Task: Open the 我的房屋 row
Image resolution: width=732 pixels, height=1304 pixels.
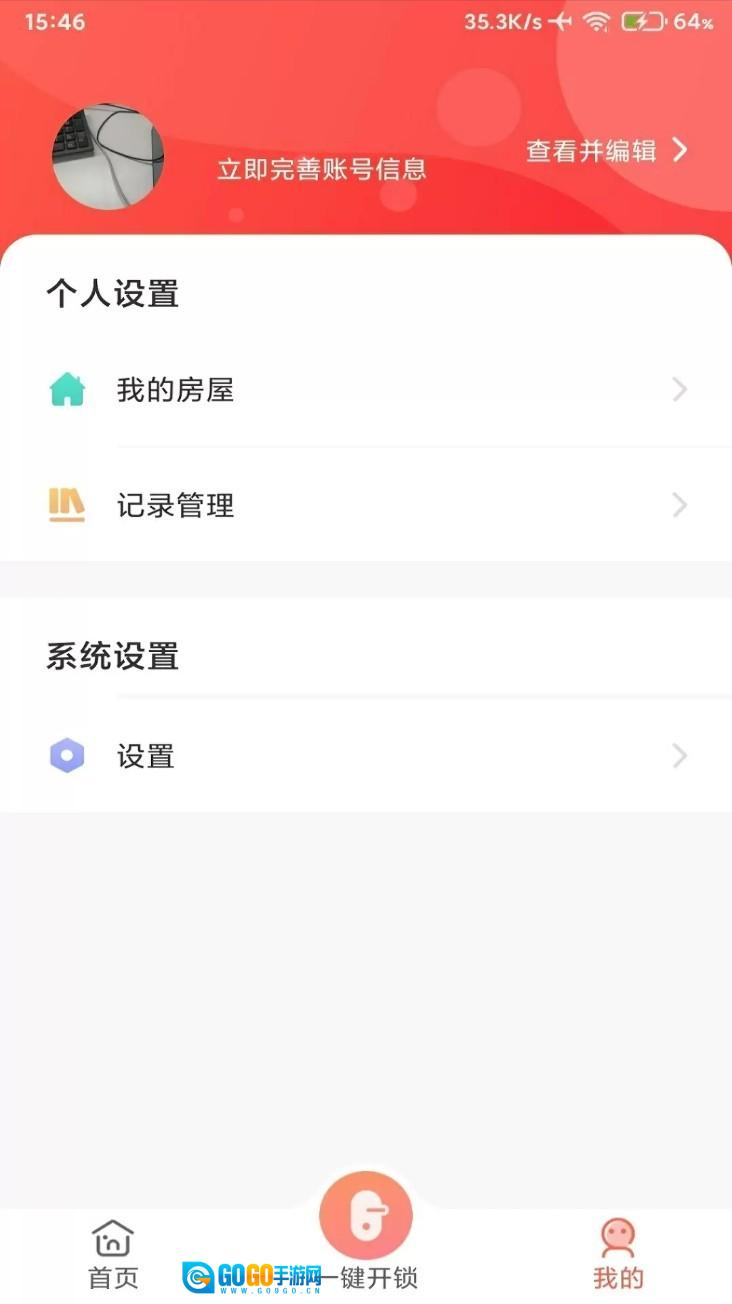Action: click(x=366, y=390)
